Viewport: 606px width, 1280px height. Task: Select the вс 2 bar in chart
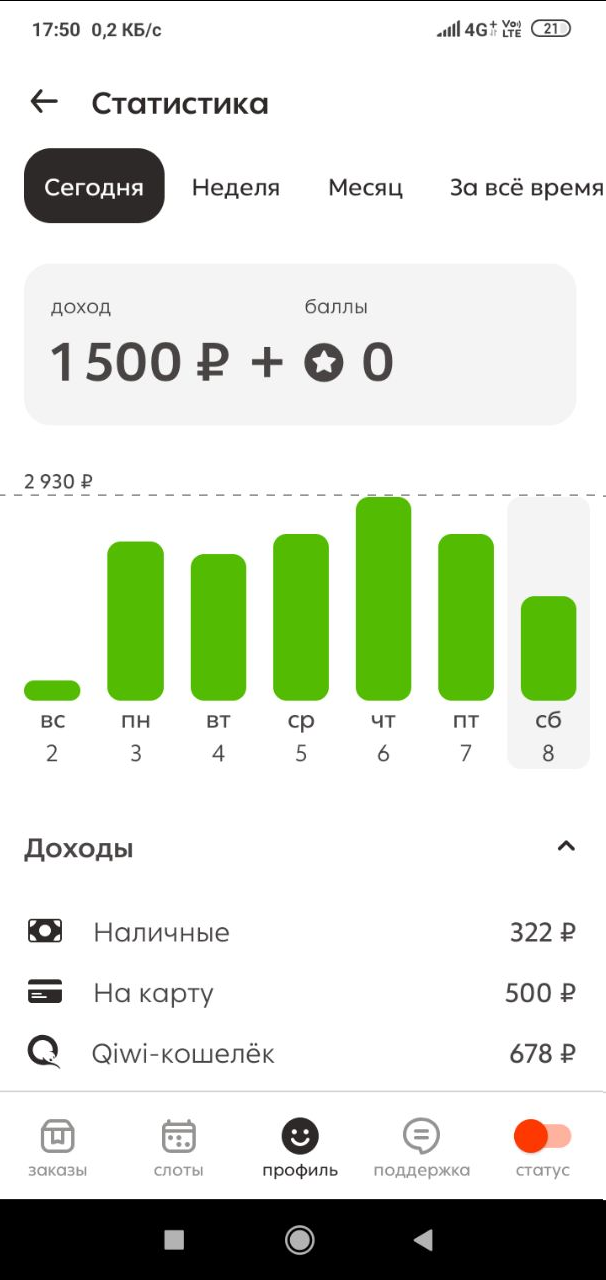(52, 690)
